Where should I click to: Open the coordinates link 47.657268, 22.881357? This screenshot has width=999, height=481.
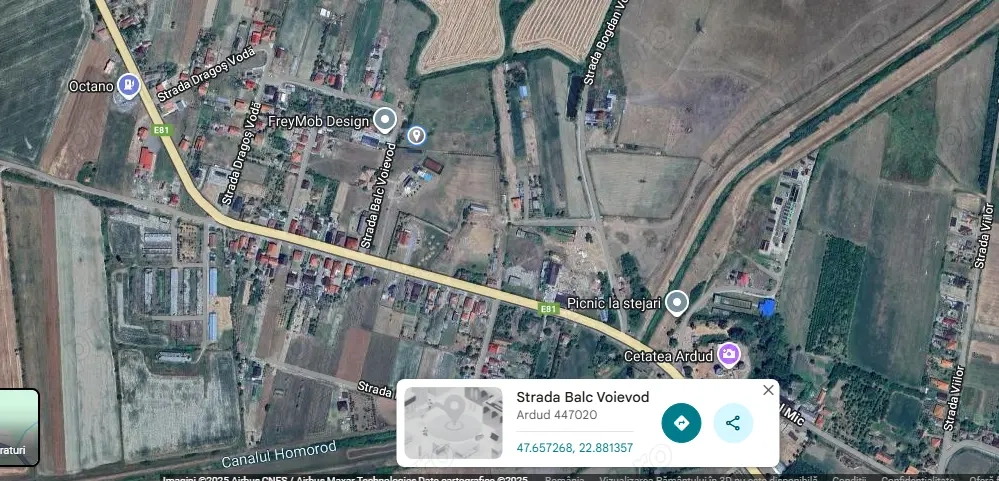click(574, 447)
